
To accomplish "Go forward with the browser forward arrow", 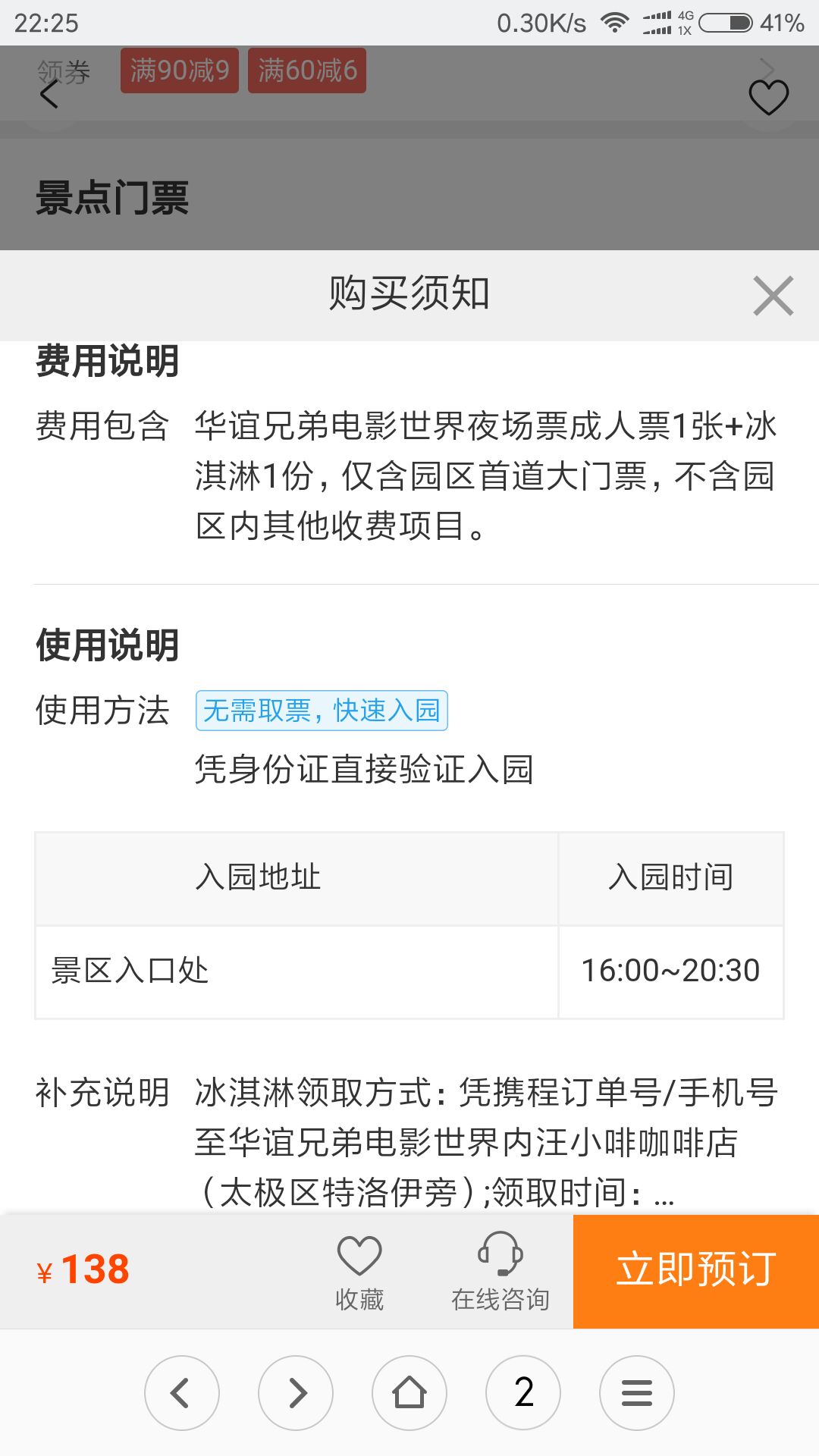I will point(296,1393).
